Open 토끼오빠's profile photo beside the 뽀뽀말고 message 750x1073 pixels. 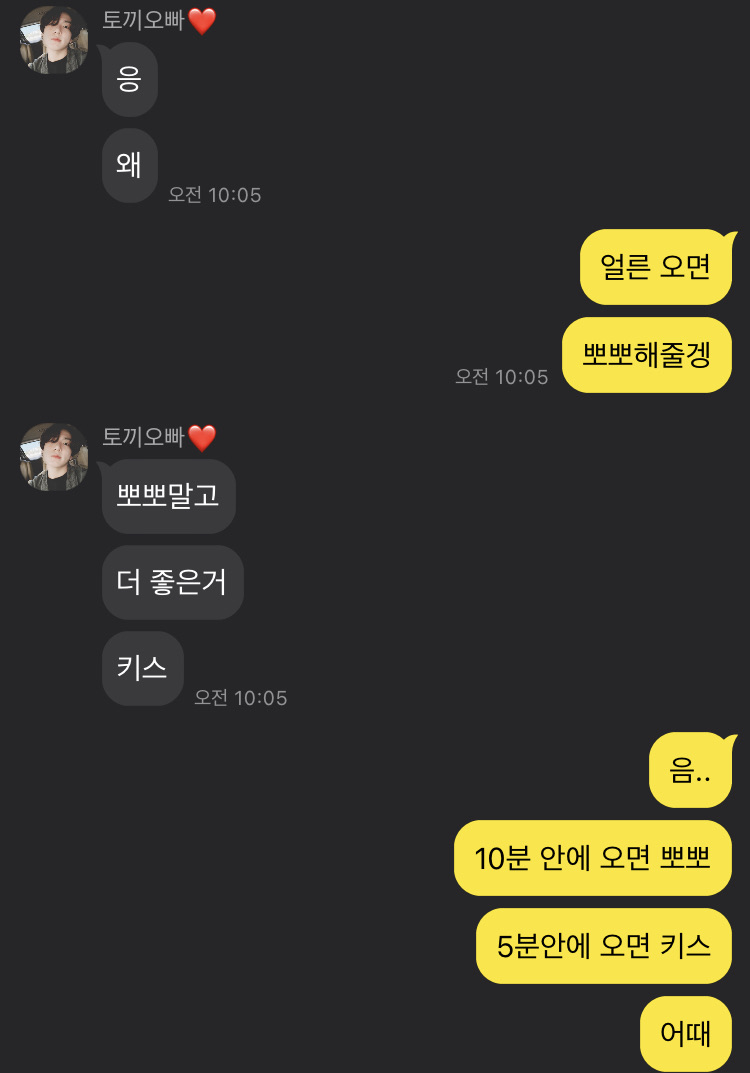coord(54,457)
